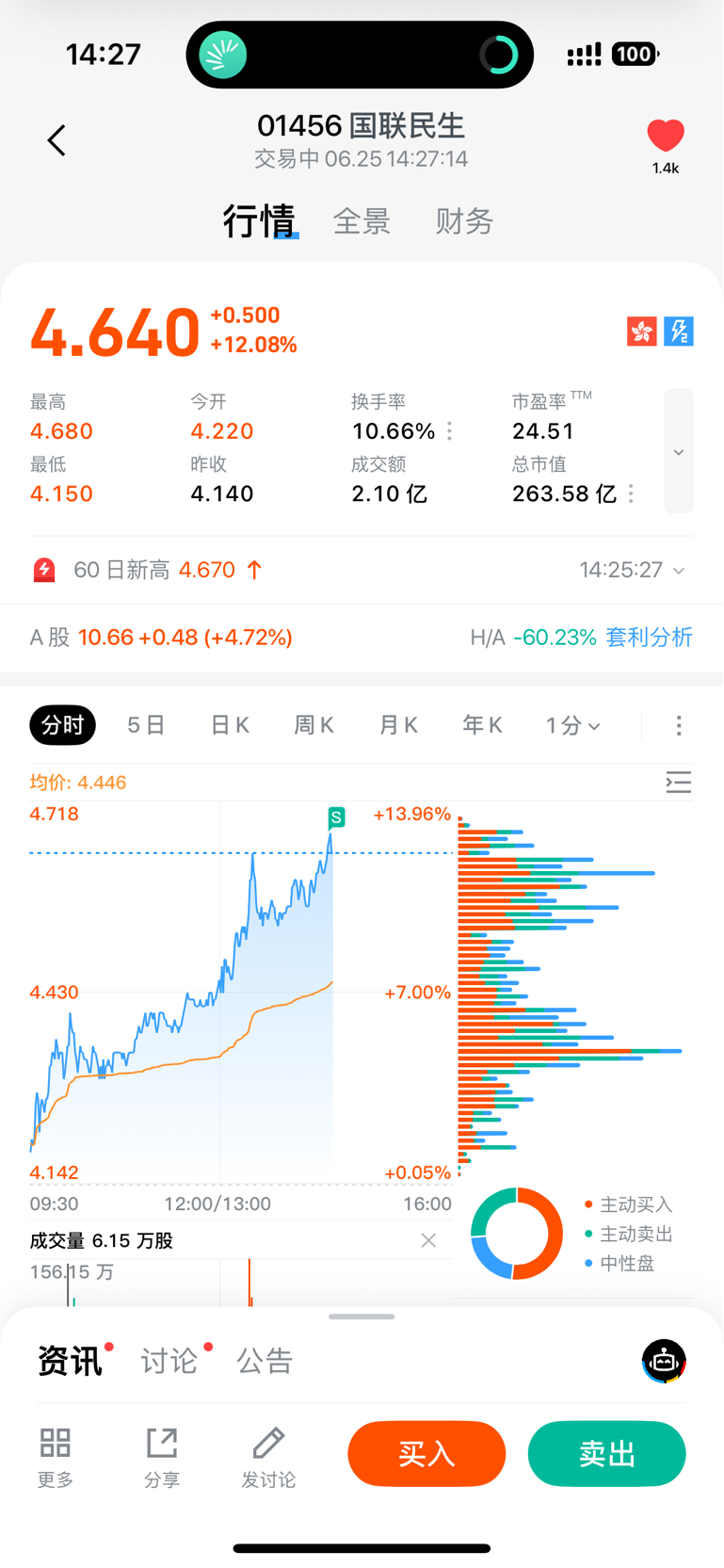Switch to the 全景 tab
The height and width of the screenshot is (1568, 724).
[362, 222]
